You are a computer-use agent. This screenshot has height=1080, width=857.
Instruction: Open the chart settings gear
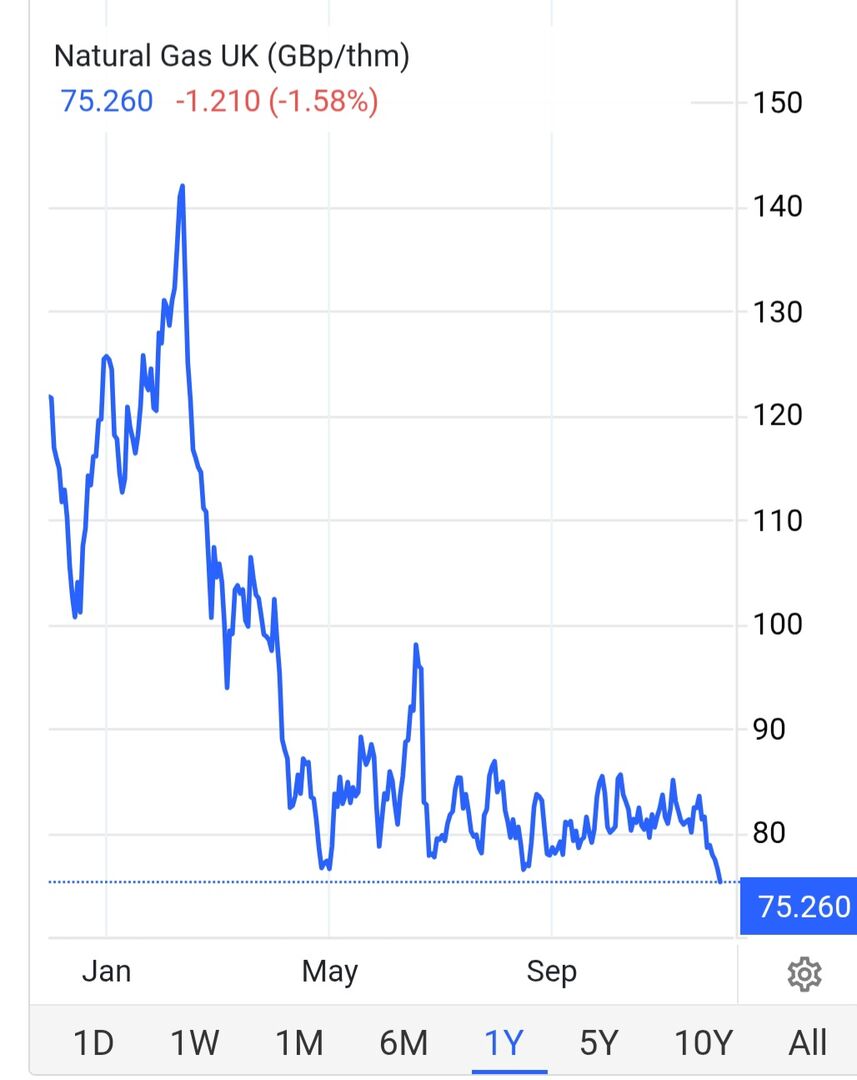[804, 973]
